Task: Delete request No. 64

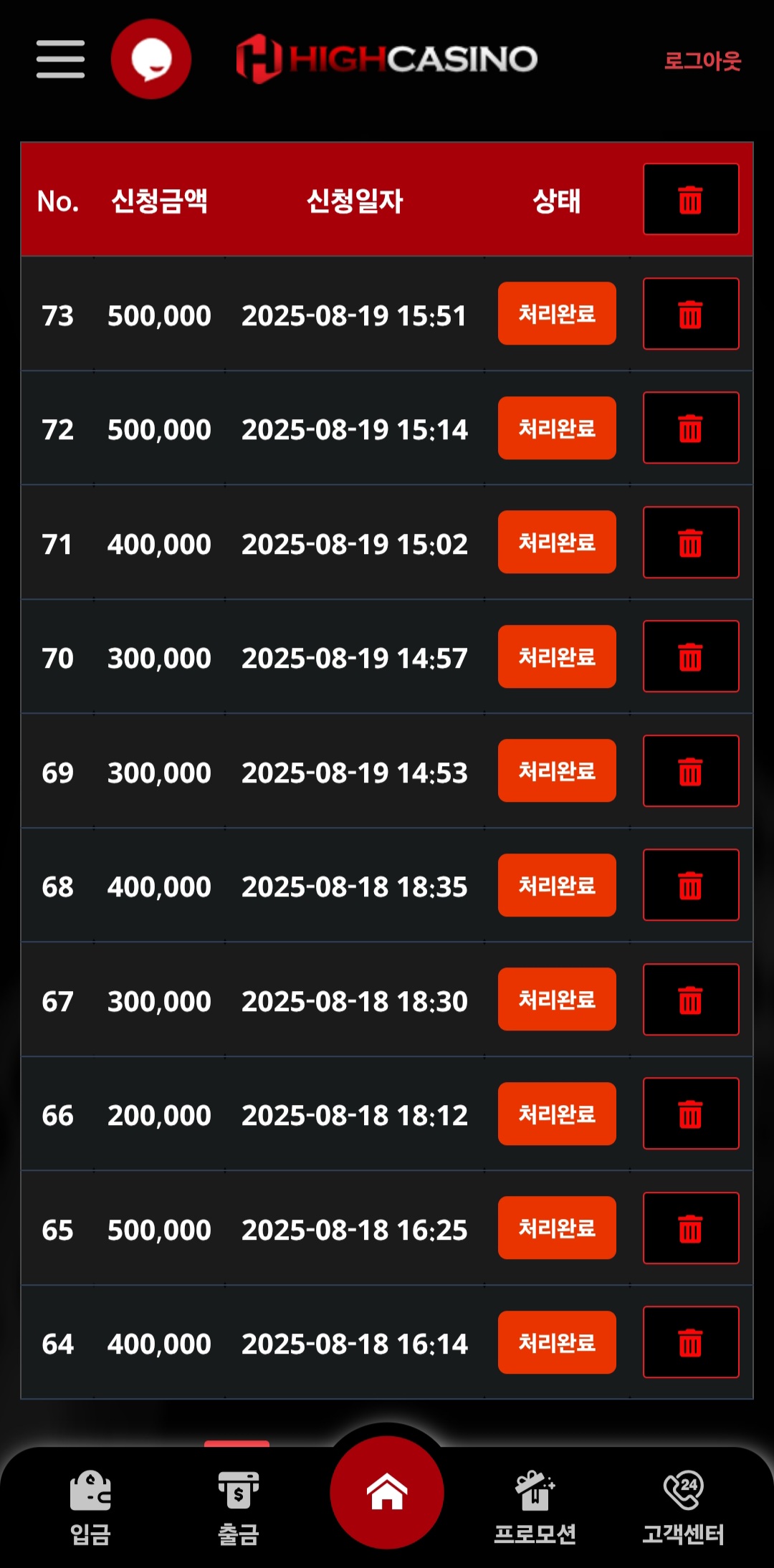Action: pos(691,1342)
